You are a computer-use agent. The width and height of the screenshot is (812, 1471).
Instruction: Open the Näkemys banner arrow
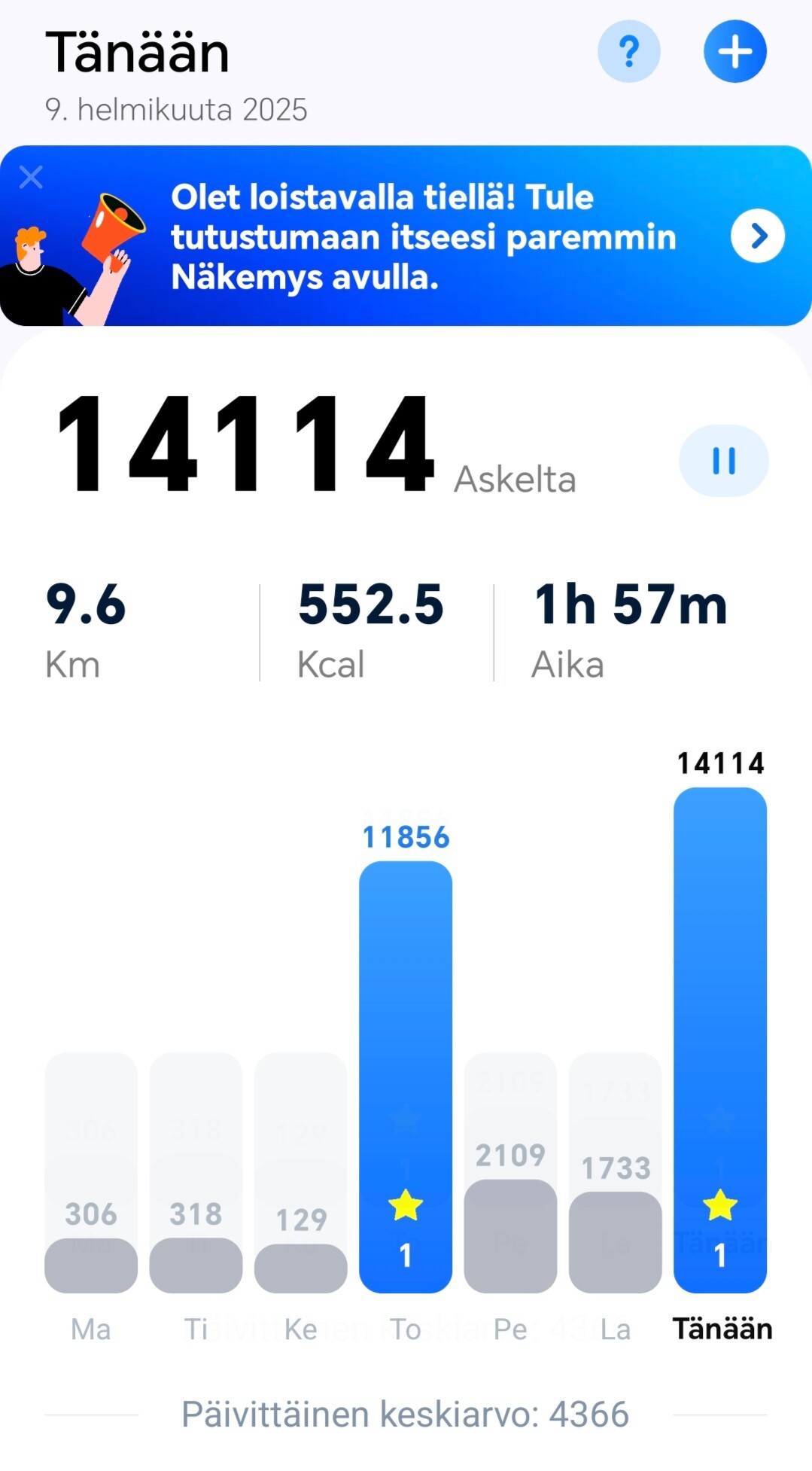point(757,236)
